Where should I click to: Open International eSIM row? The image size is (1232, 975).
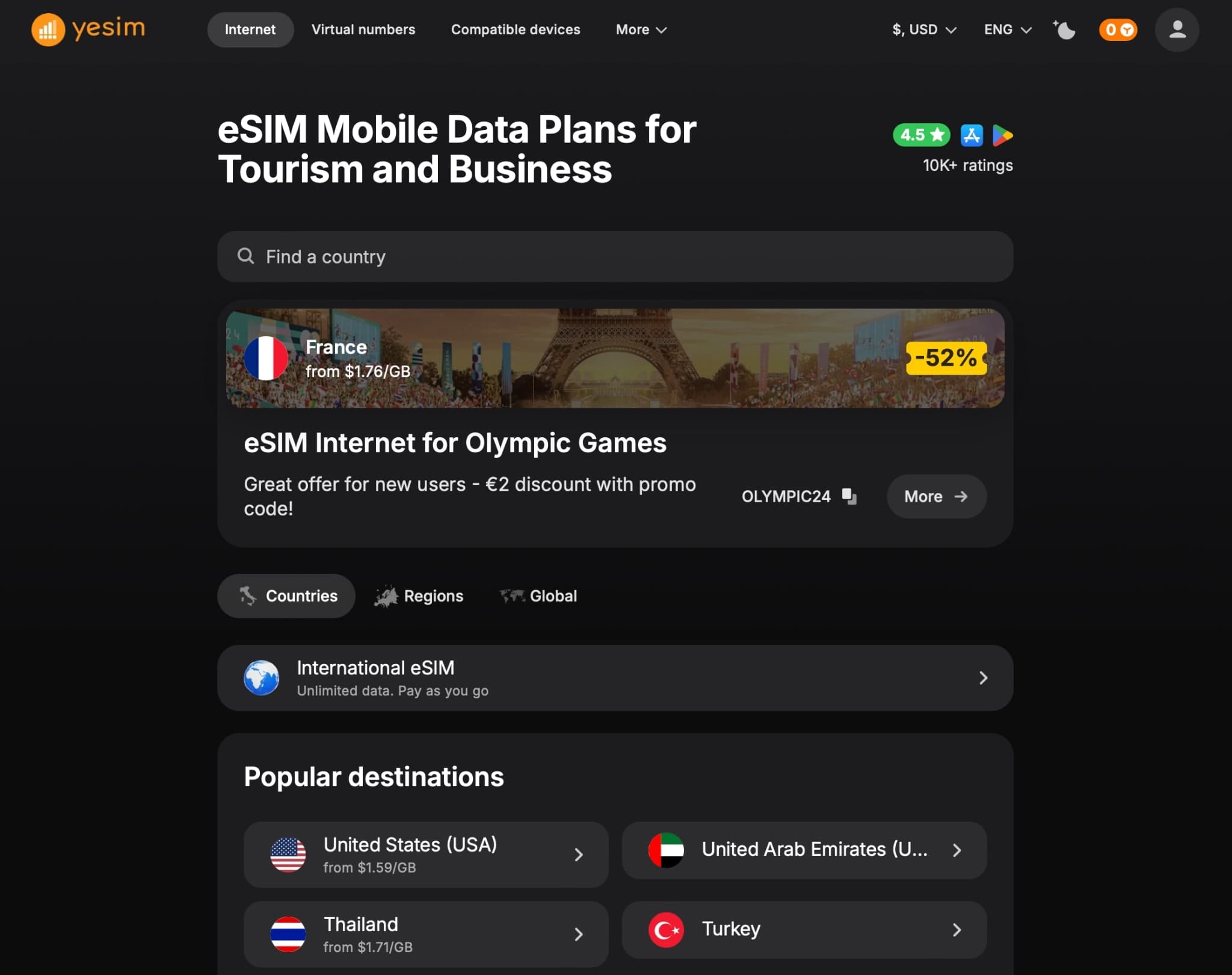coord(615,678)
